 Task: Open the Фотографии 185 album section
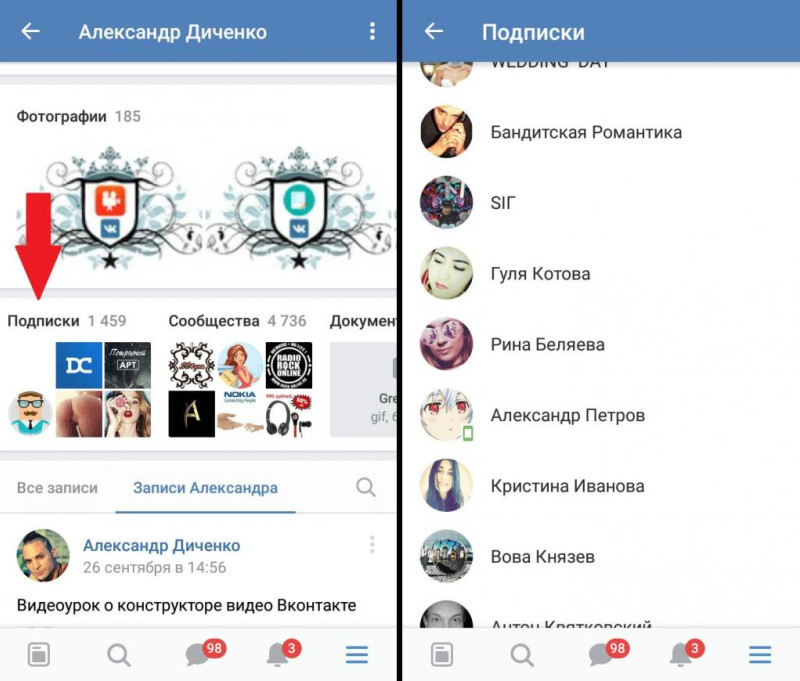click(78, 116)
